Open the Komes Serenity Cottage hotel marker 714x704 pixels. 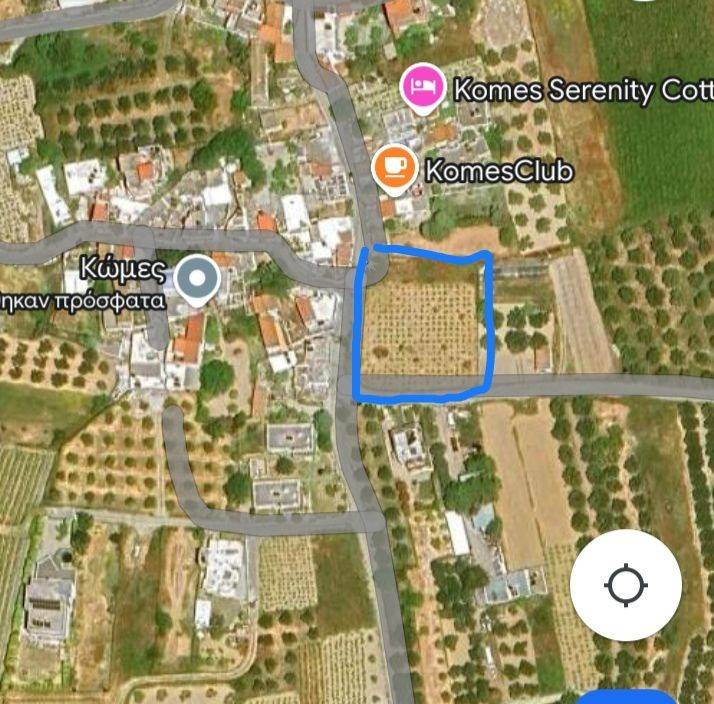point(423,88)
